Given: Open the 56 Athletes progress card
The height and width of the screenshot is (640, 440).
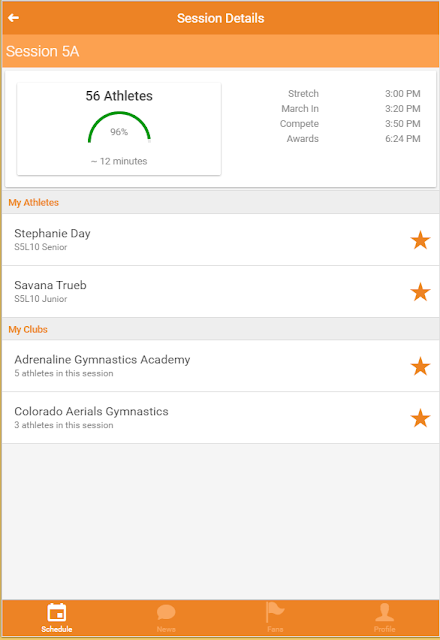Looking at the screenshot, I should (x=119, y=129).
